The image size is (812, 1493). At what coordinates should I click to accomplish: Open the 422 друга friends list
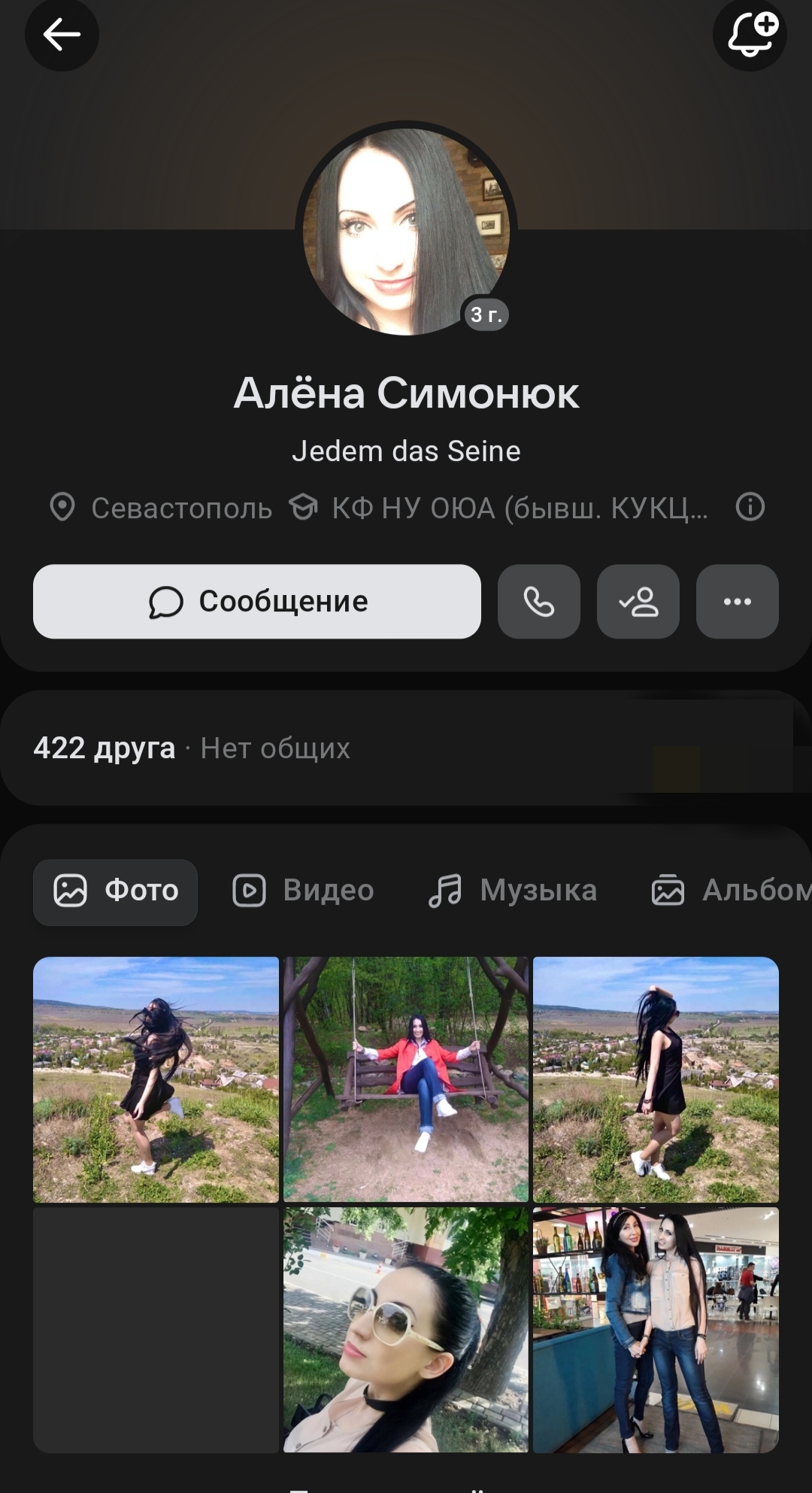tap(105, 748)
